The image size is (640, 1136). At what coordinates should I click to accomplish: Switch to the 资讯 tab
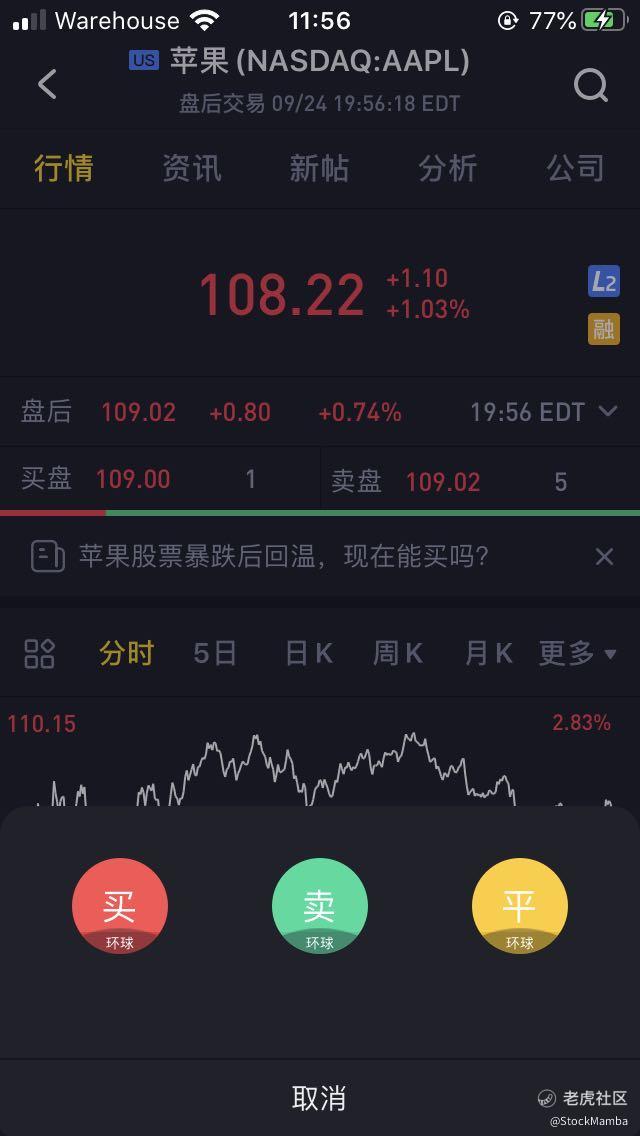pyautogui.click(x=191, y=168)
